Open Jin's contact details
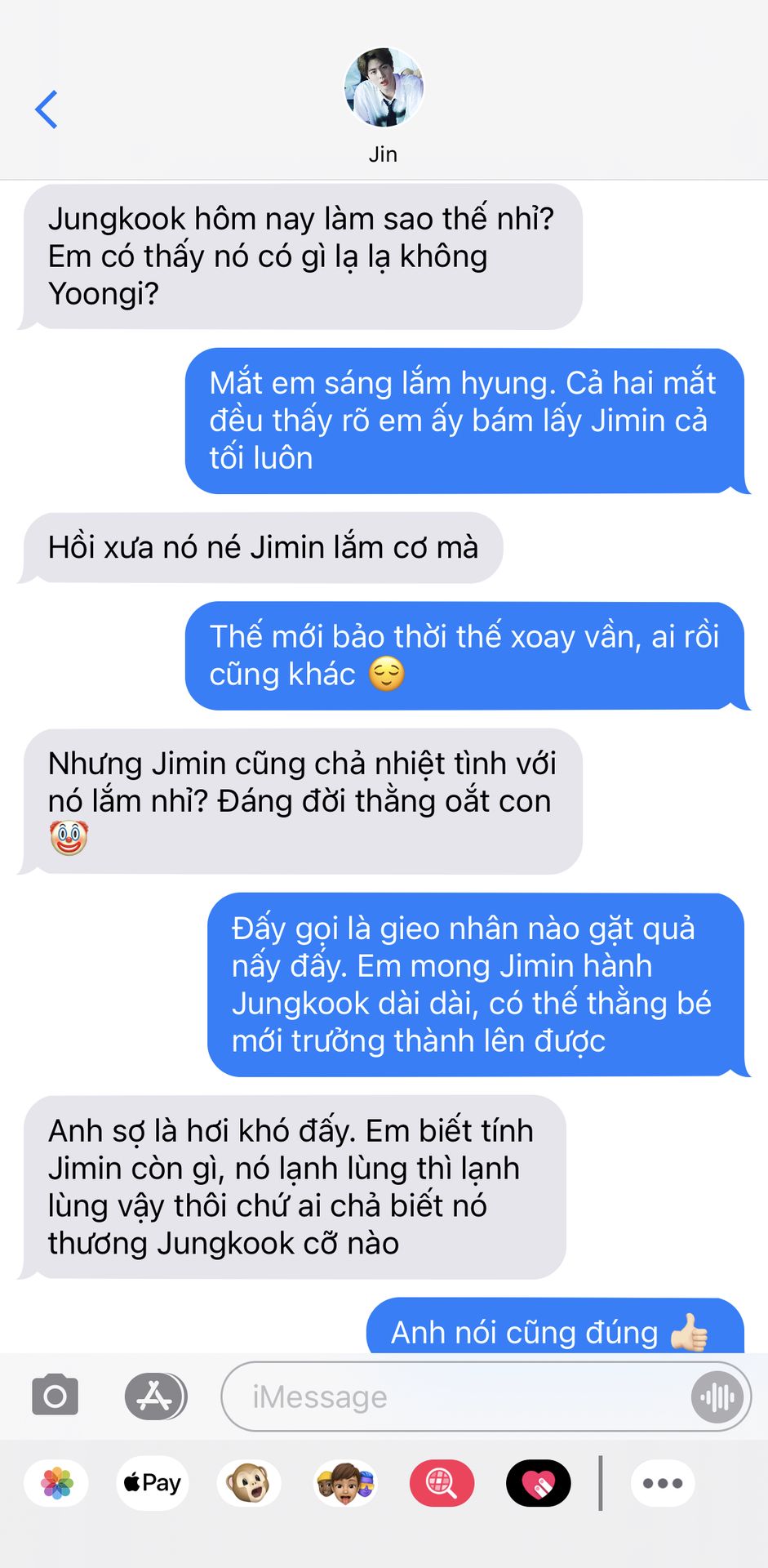Viewport: 768px width, 1568px height. click(384, 102)
